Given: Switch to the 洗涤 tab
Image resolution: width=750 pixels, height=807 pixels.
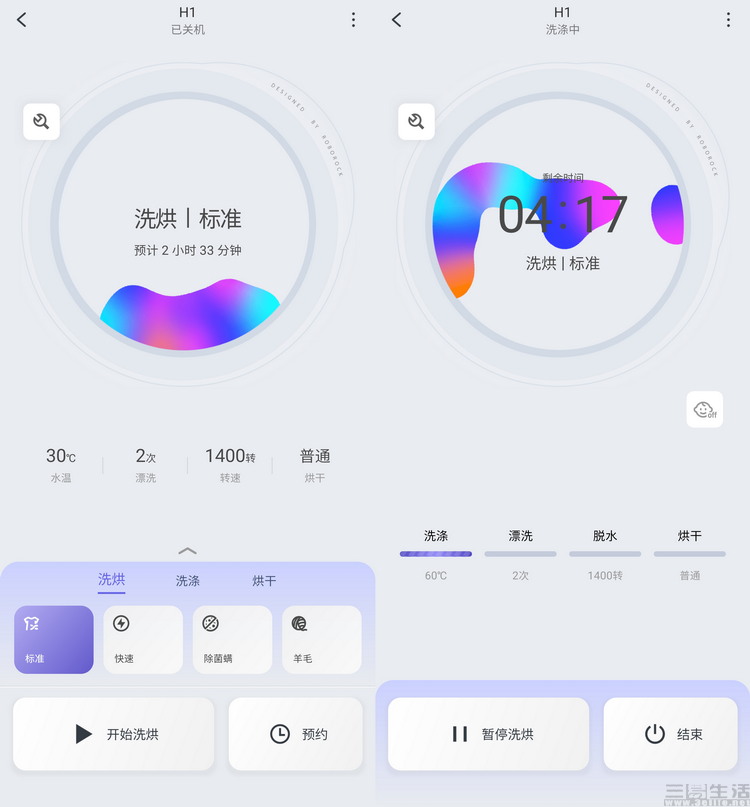Looking at the screenshot, I should click(187, 581).
